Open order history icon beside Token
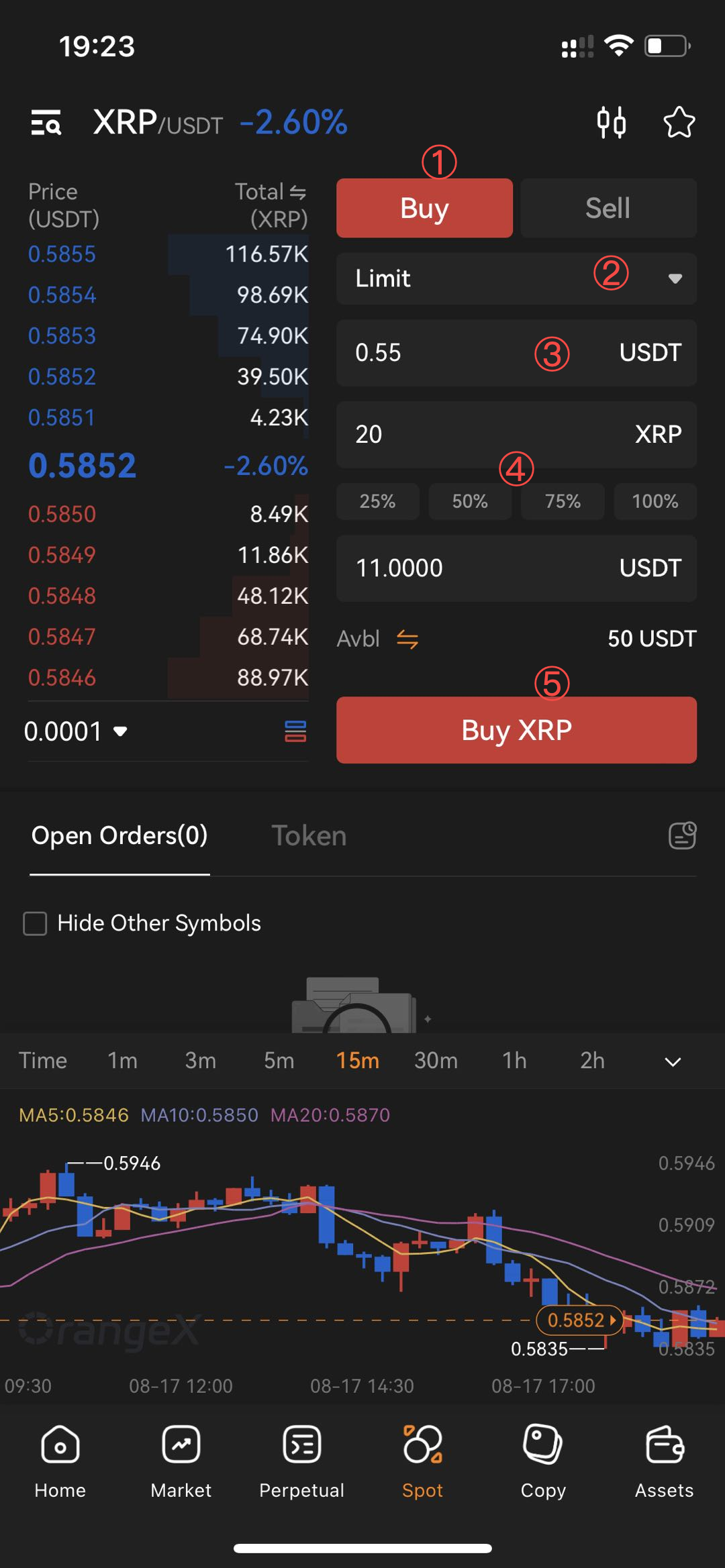Screen dimensions: 725x1568 click(682, 836)
